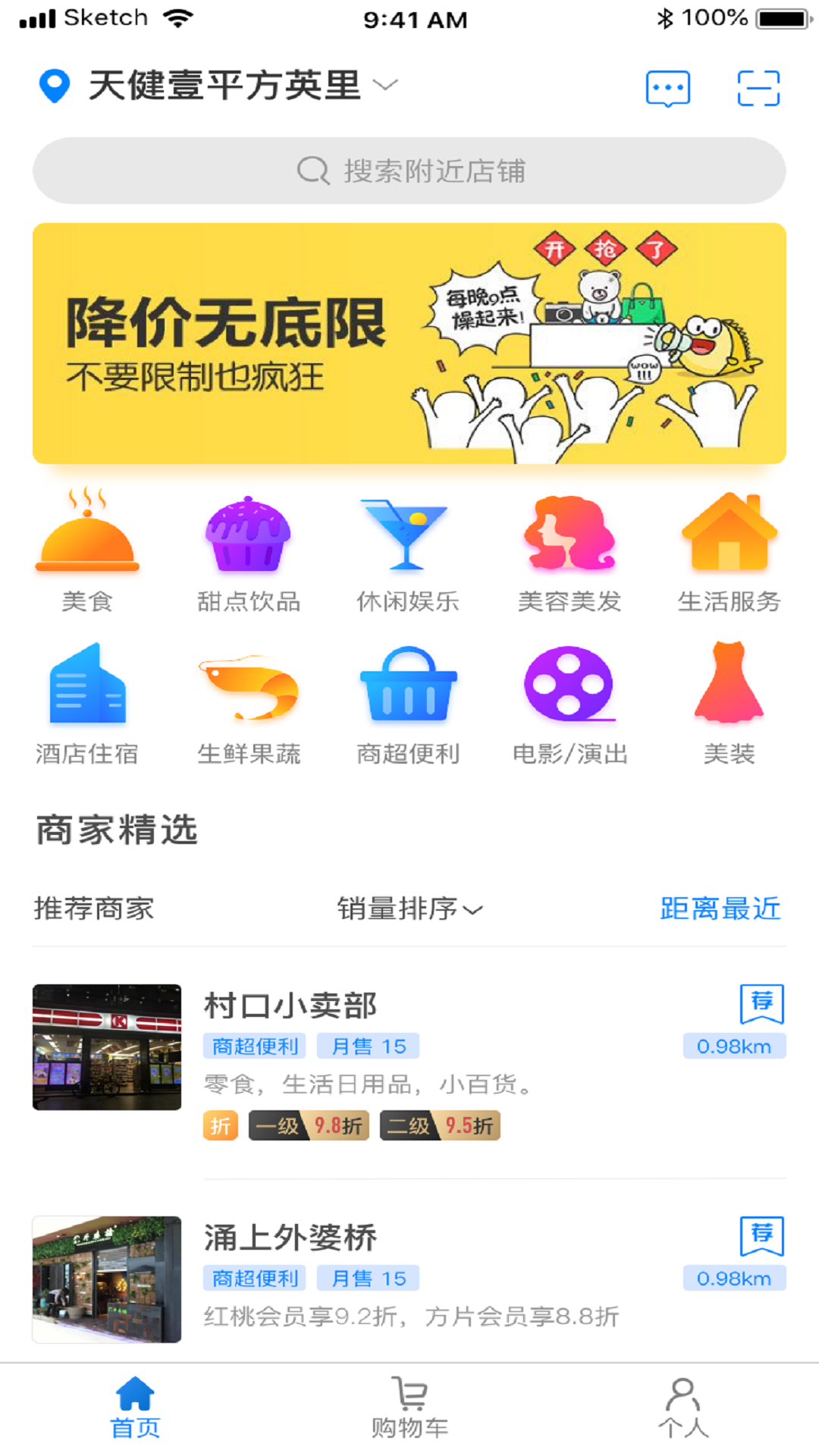
Task: Open the 降价无底限 promo banner
Action: click(409, 343)
